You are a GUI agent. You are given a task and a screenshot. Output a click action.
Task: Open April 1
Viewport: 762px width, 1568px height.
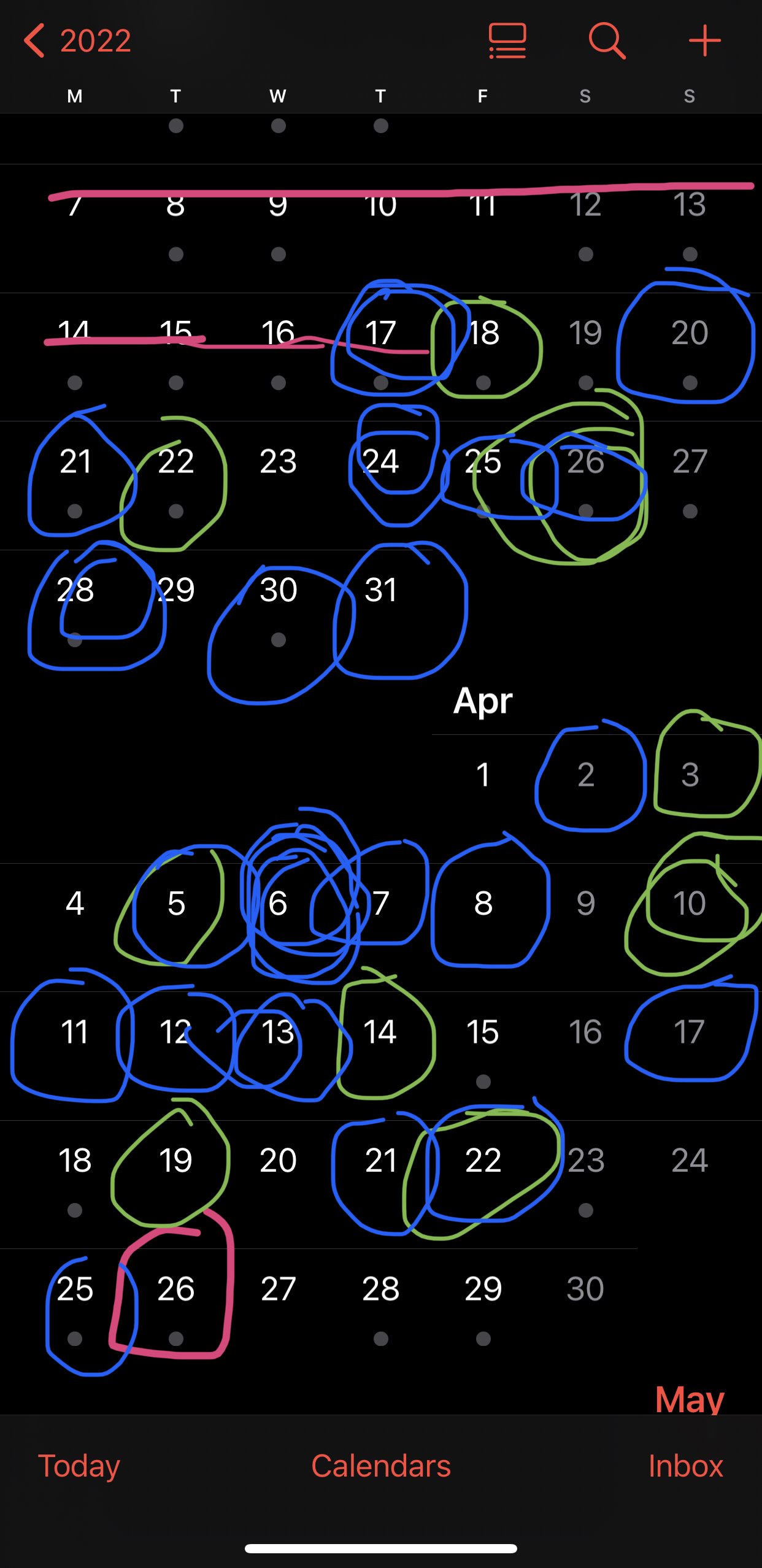(x=483, y=774)
